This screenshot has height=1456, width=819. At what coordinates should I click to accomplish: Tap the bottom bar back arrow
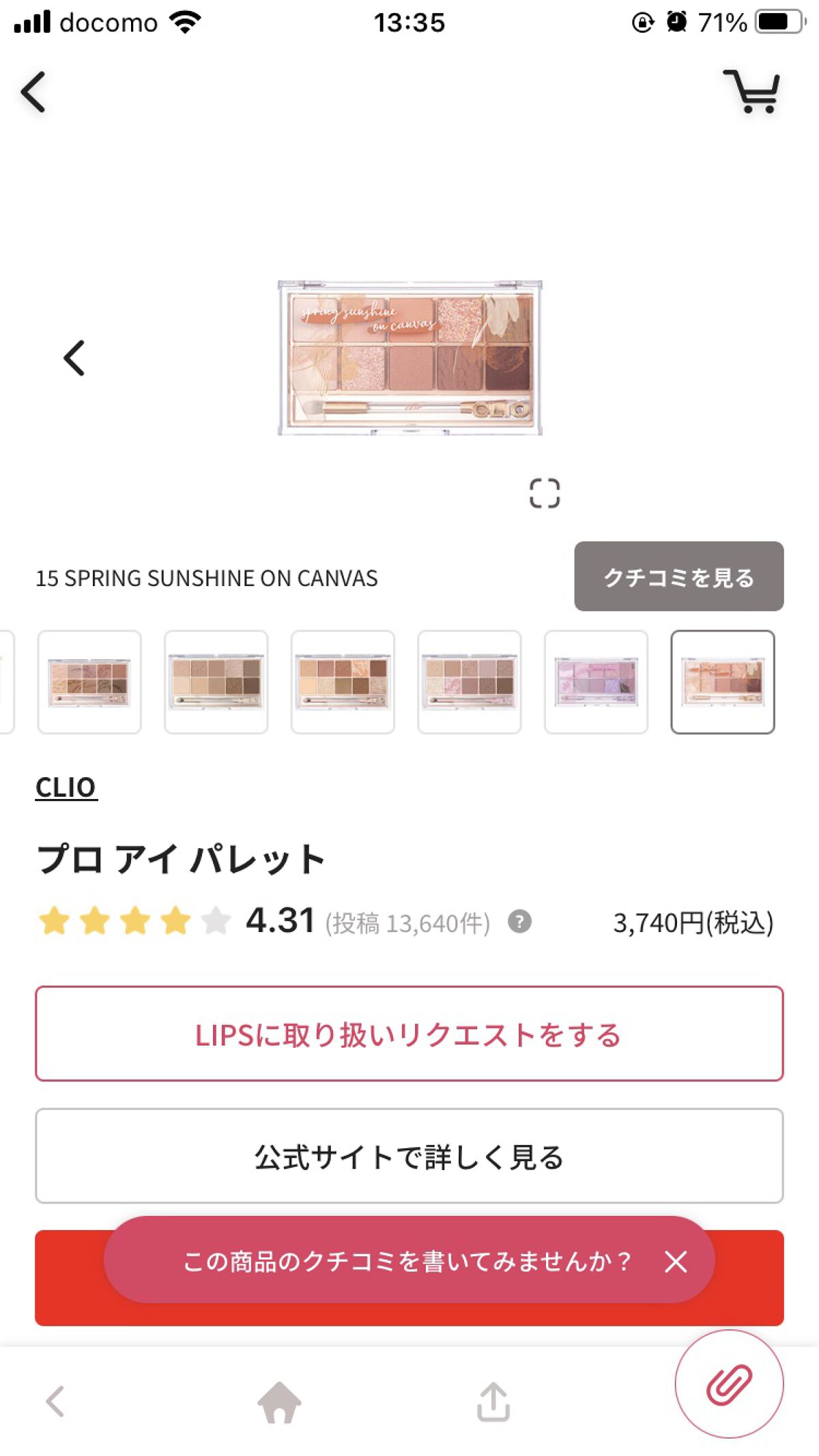55,1402
